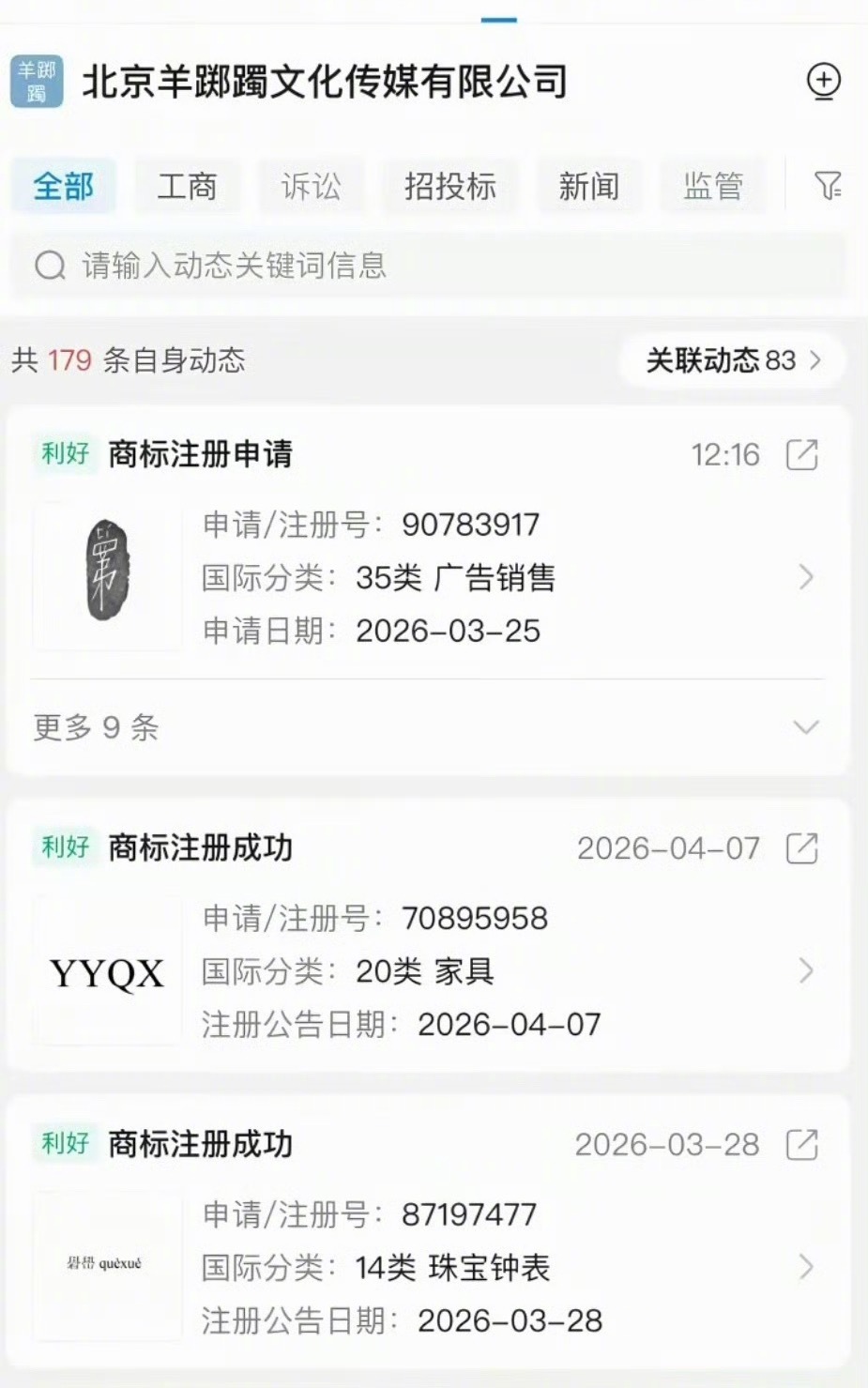Click the 利好 tag on the first card
This screenshot has width=868, height=1388.
[64, 455]
